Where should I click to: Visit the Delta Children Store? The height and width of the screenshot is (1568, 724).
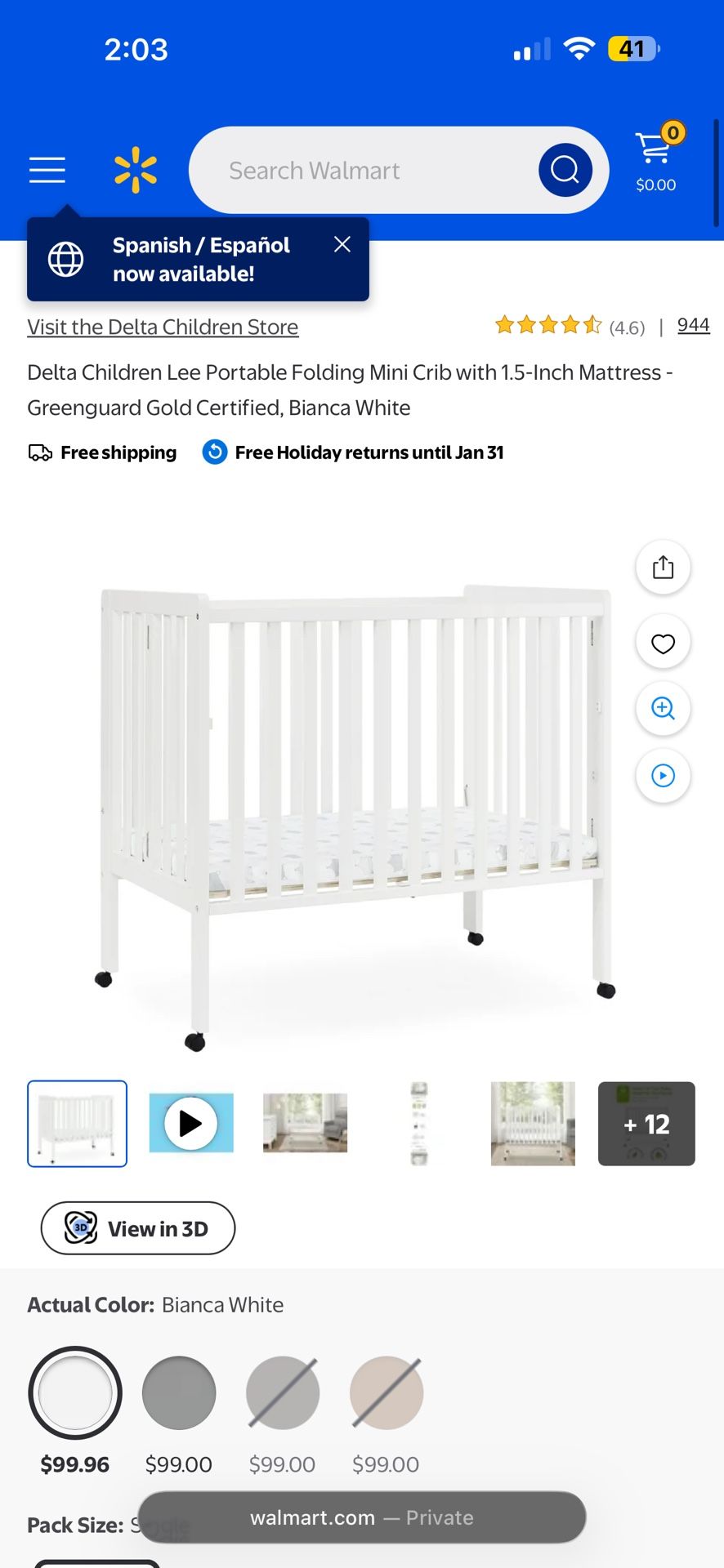tap(162, 327)
